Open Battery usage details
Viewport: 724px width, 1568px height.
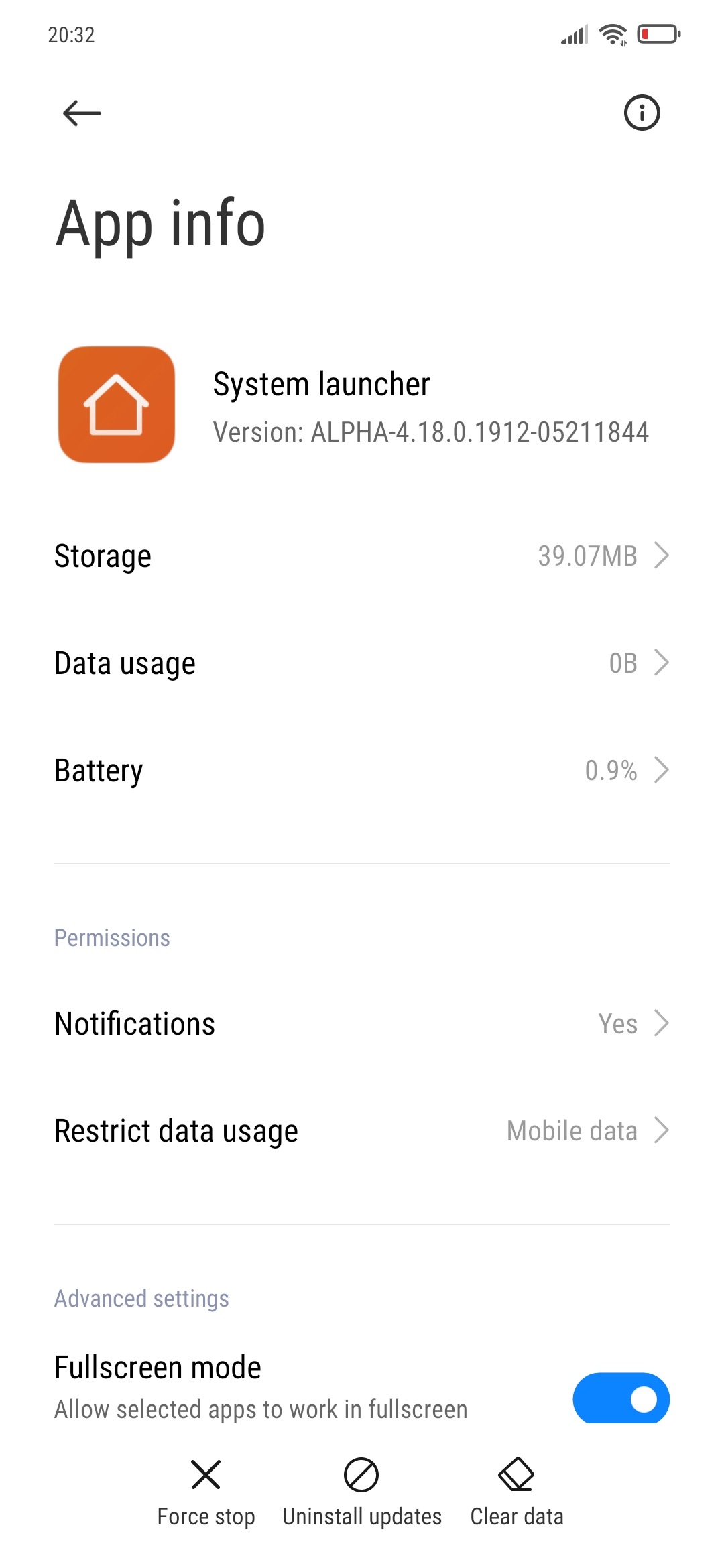(362, 771)
